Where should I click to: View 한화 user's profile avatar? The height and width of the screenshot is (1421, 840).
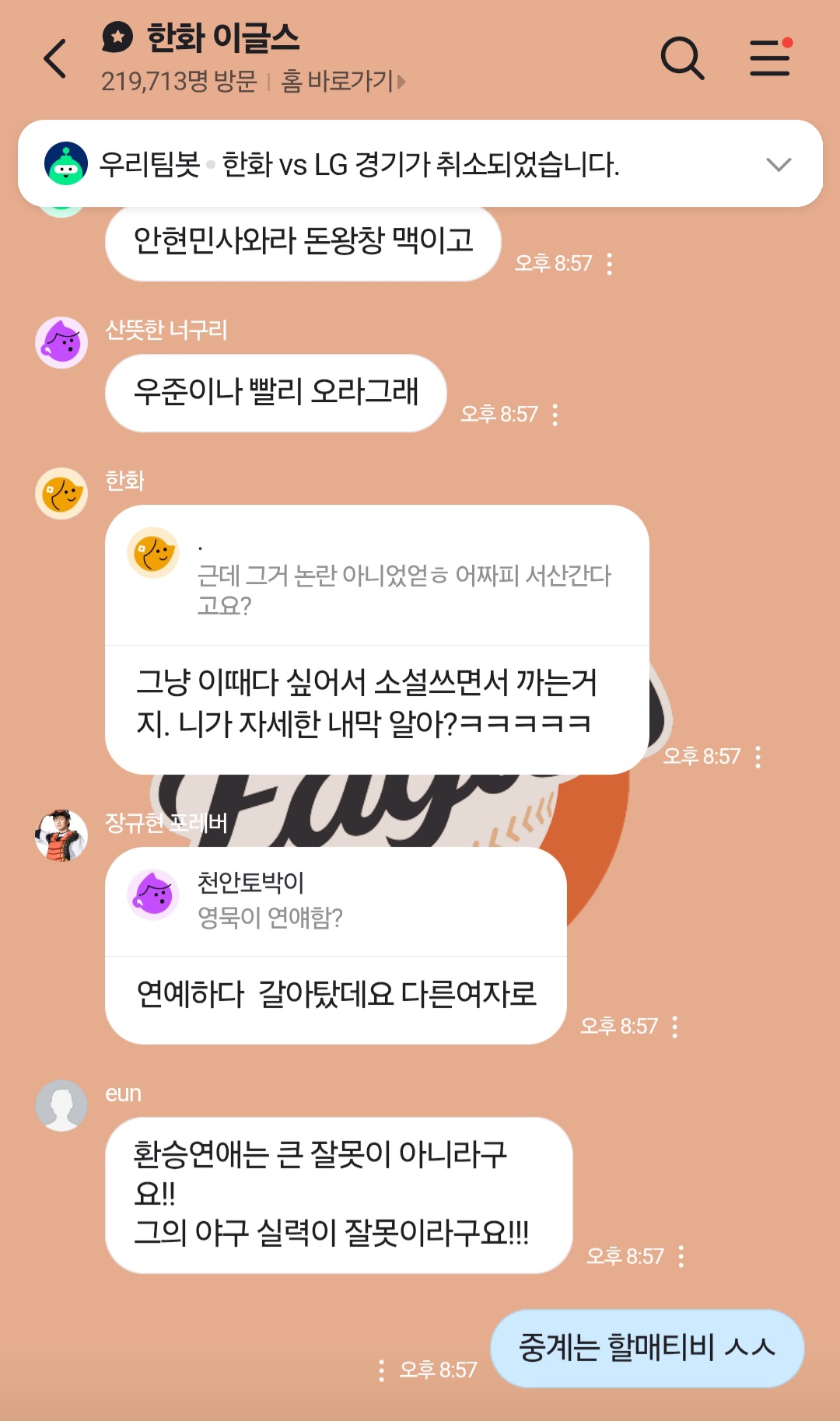[61, 493]
